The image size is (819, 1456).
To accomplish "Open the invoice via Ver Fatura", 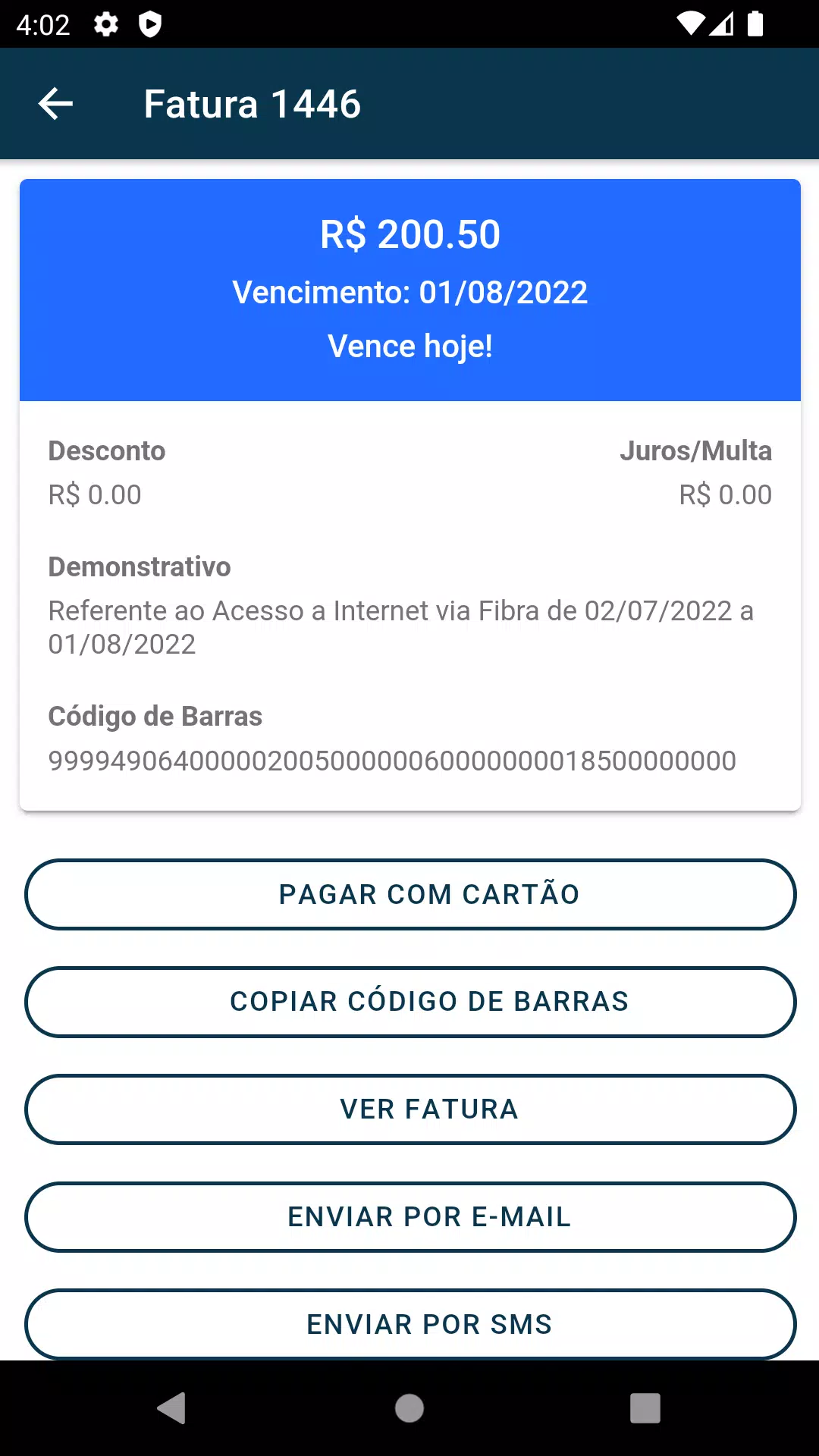I will tap(410, 1109).
